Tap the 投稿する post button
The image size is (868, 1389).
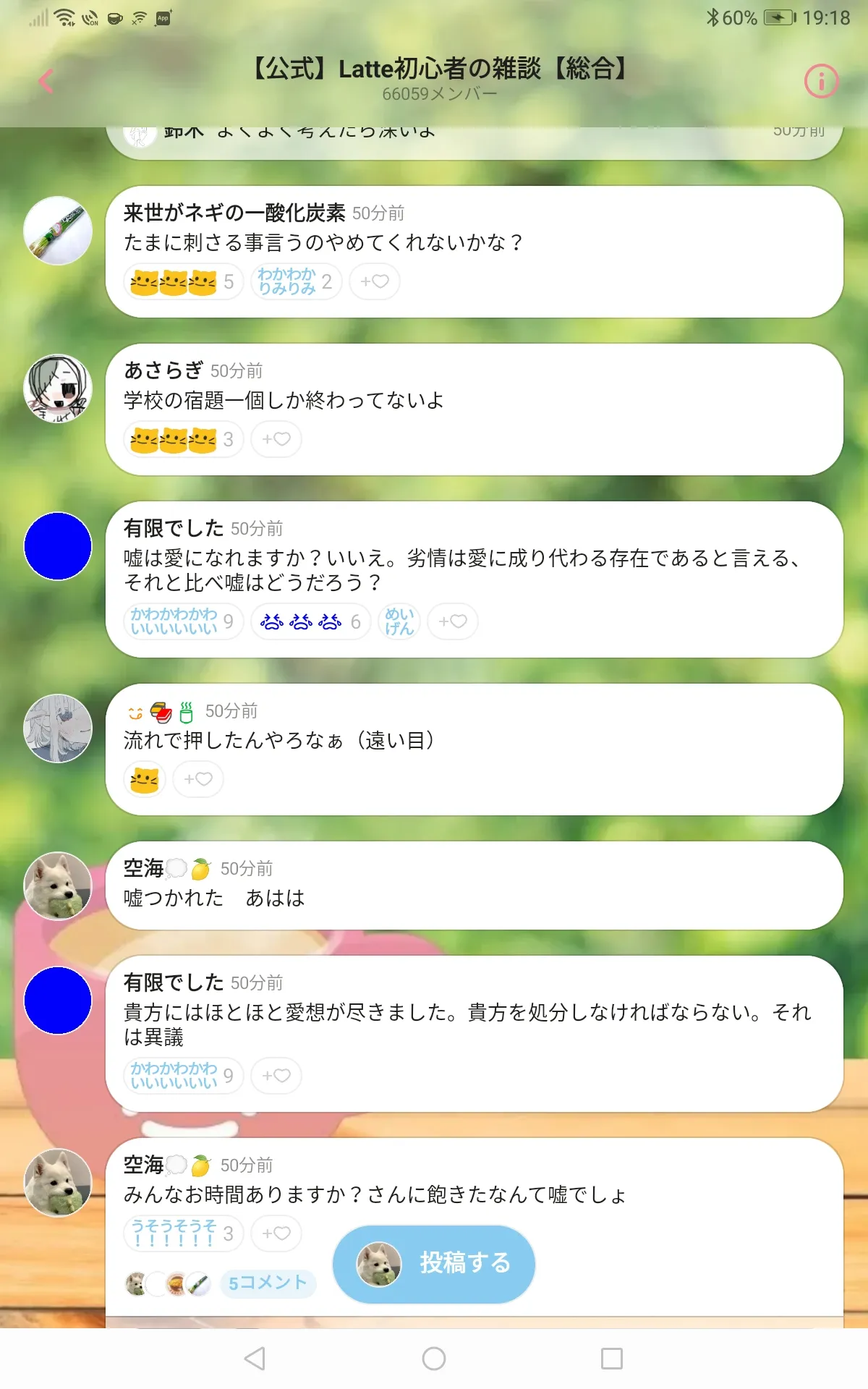[434, 1264]
